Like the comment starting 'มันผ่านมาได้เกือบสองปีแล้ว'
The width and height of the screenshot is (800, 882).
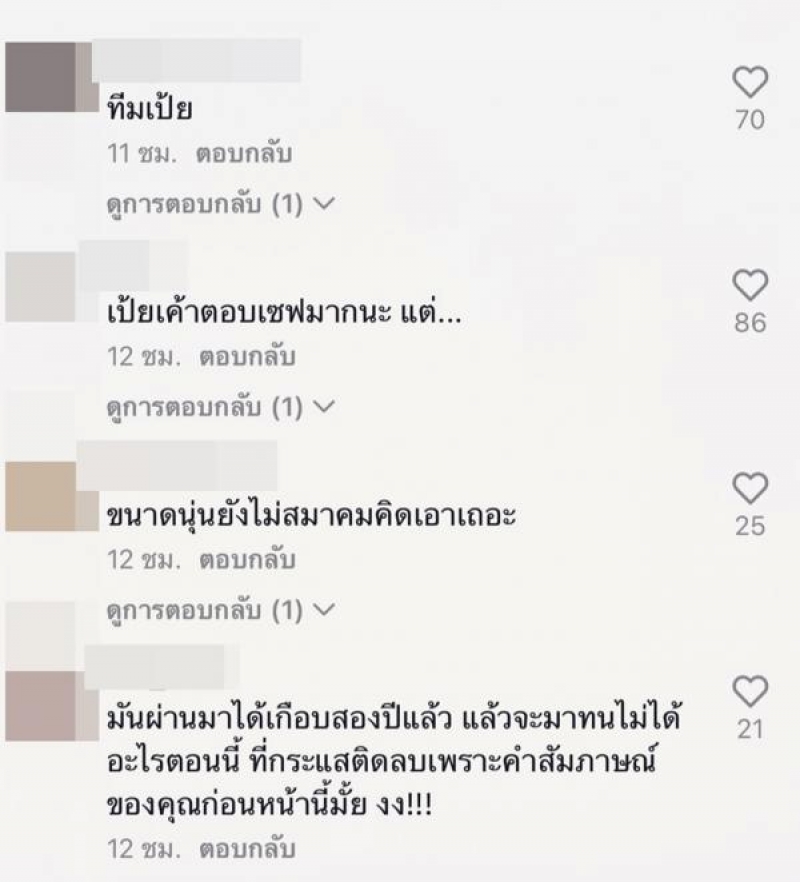tap(750, 692)
